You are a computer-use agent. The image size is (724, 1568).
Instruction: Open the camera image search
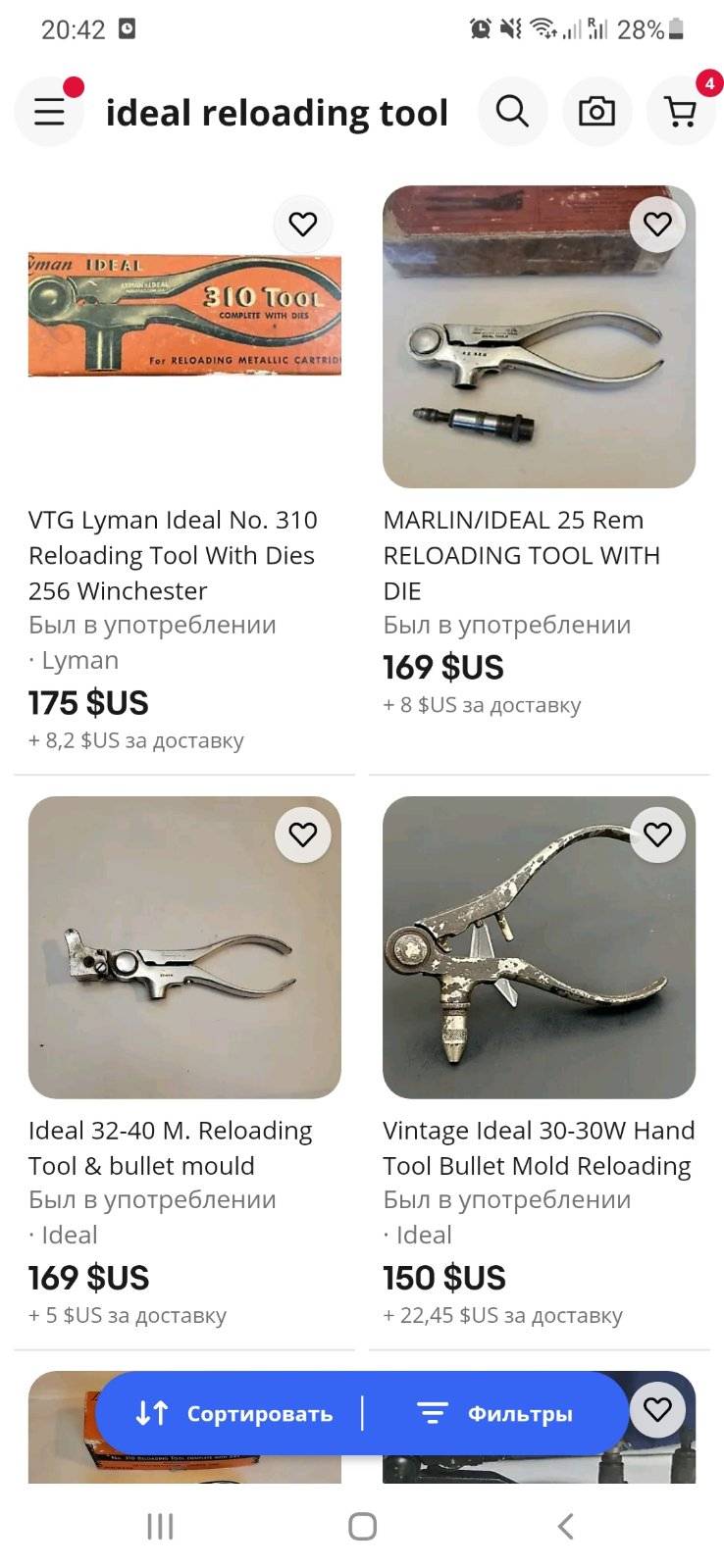pyautogui.click(x=596, y=112)
